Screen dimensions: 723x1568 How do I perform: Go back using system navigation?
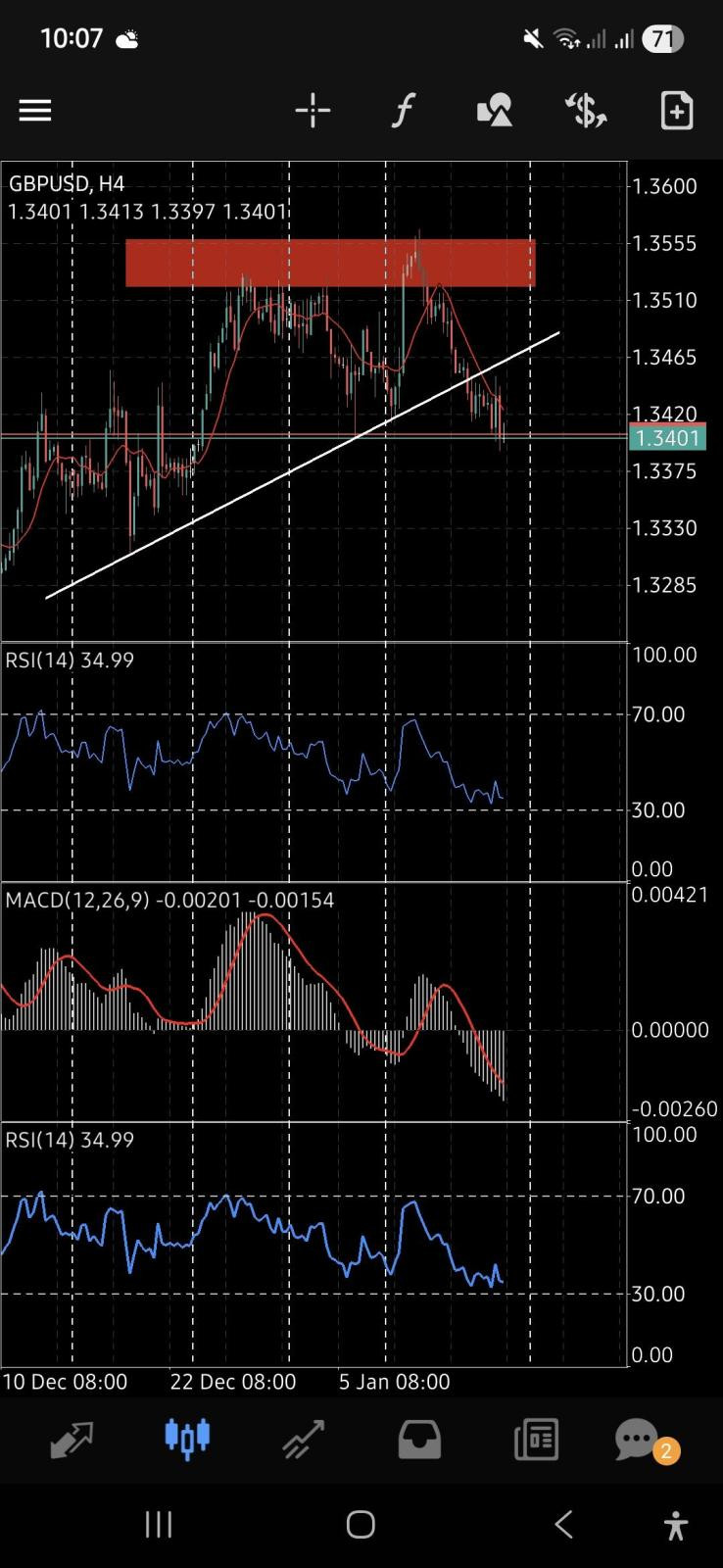(563, 1524)
